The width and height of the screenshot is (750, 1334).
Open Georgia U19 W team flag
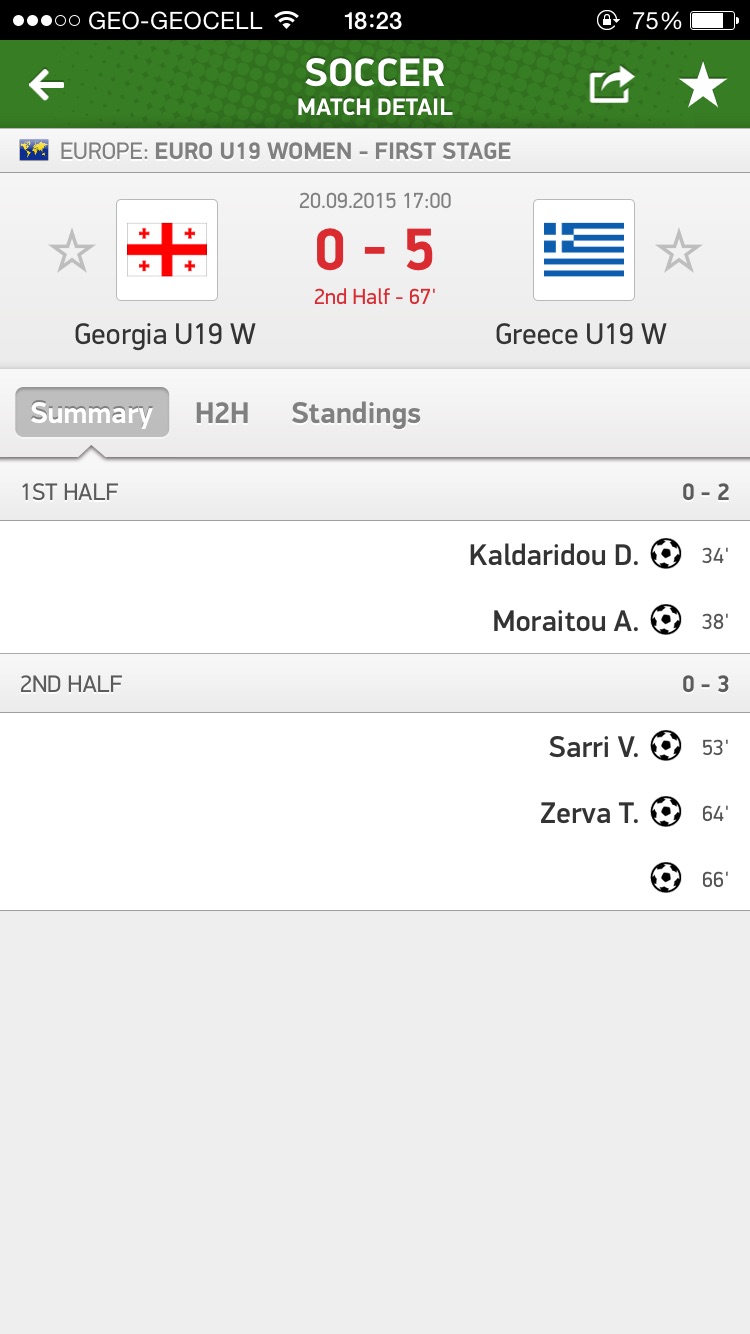pos(167,250)
